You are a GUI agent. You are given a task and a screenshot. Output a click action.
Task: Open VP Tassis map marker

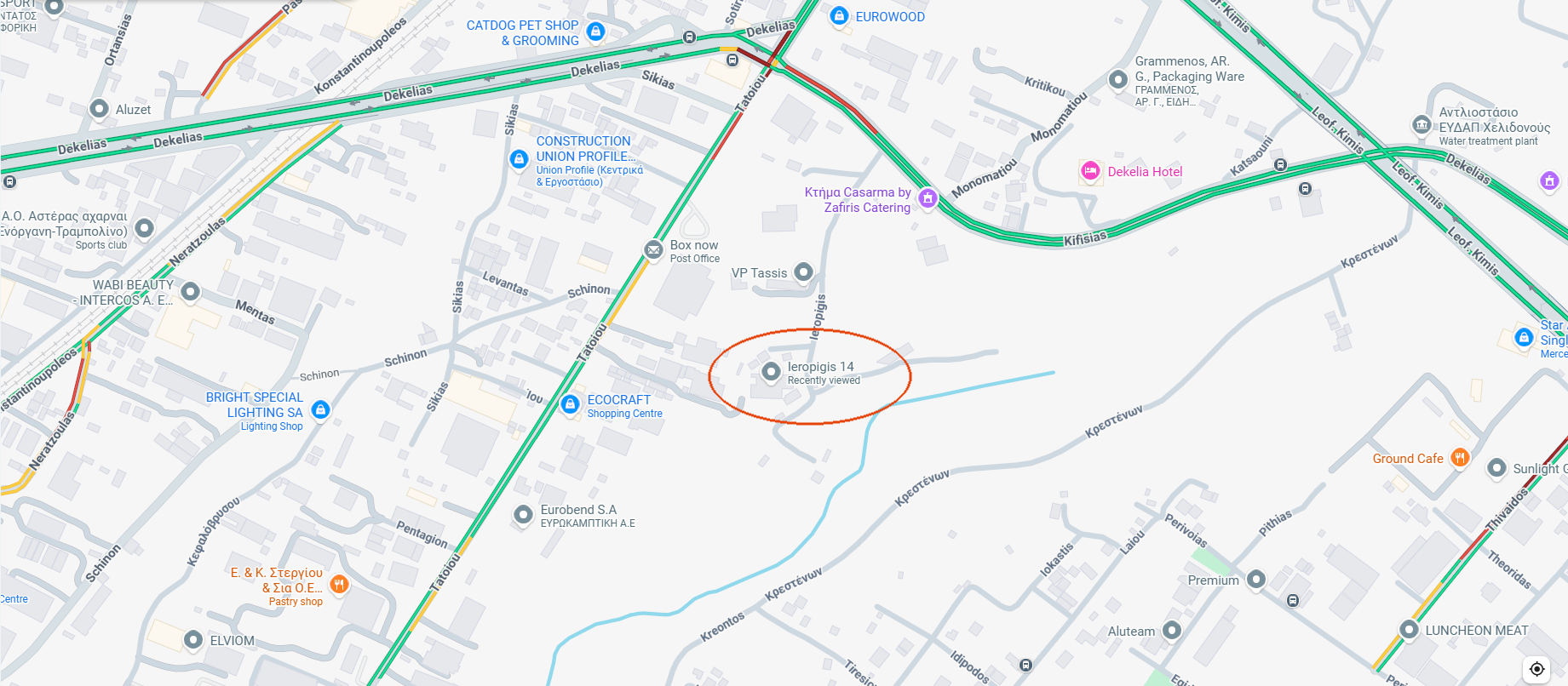(x=803, y=272)
